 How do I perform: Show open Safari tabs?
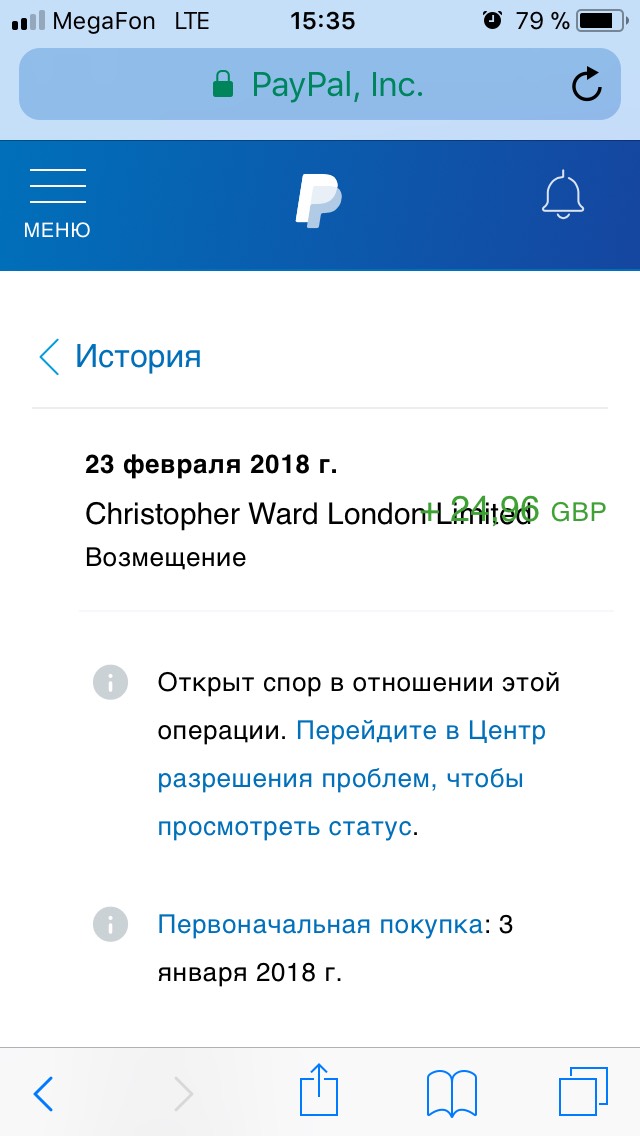click(x=583, y=1092)
